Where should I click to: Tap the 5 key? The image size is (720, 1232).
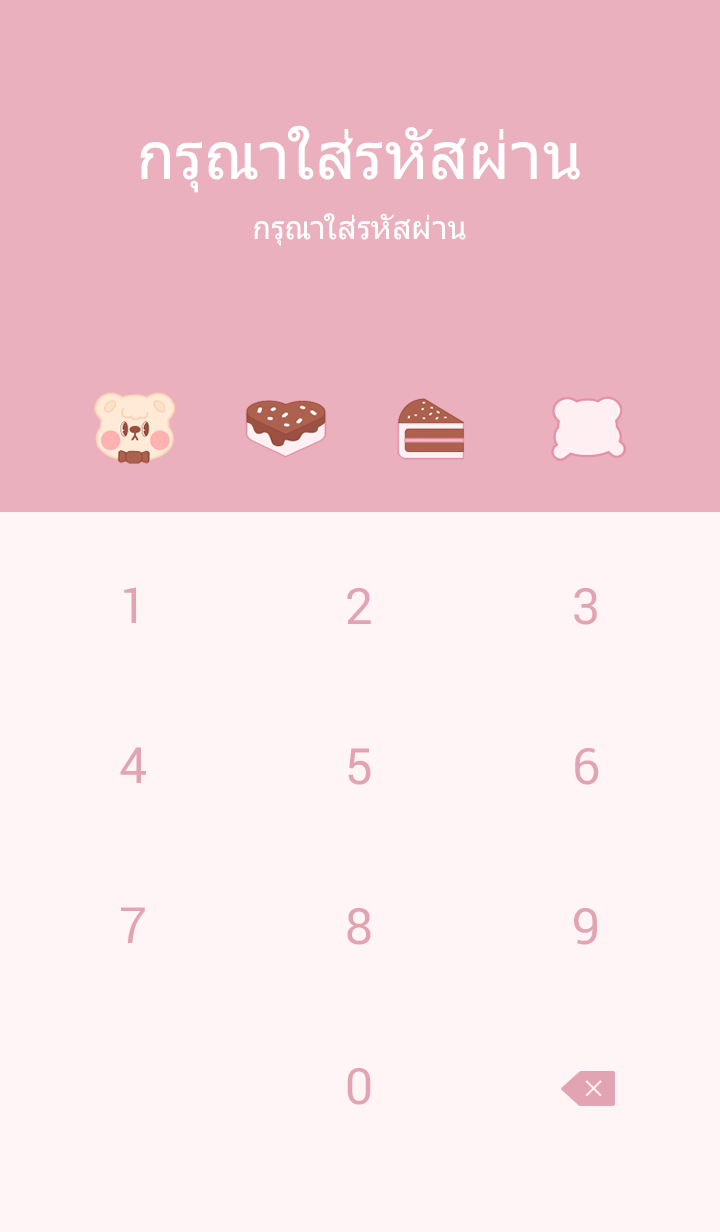click(359, 767)
